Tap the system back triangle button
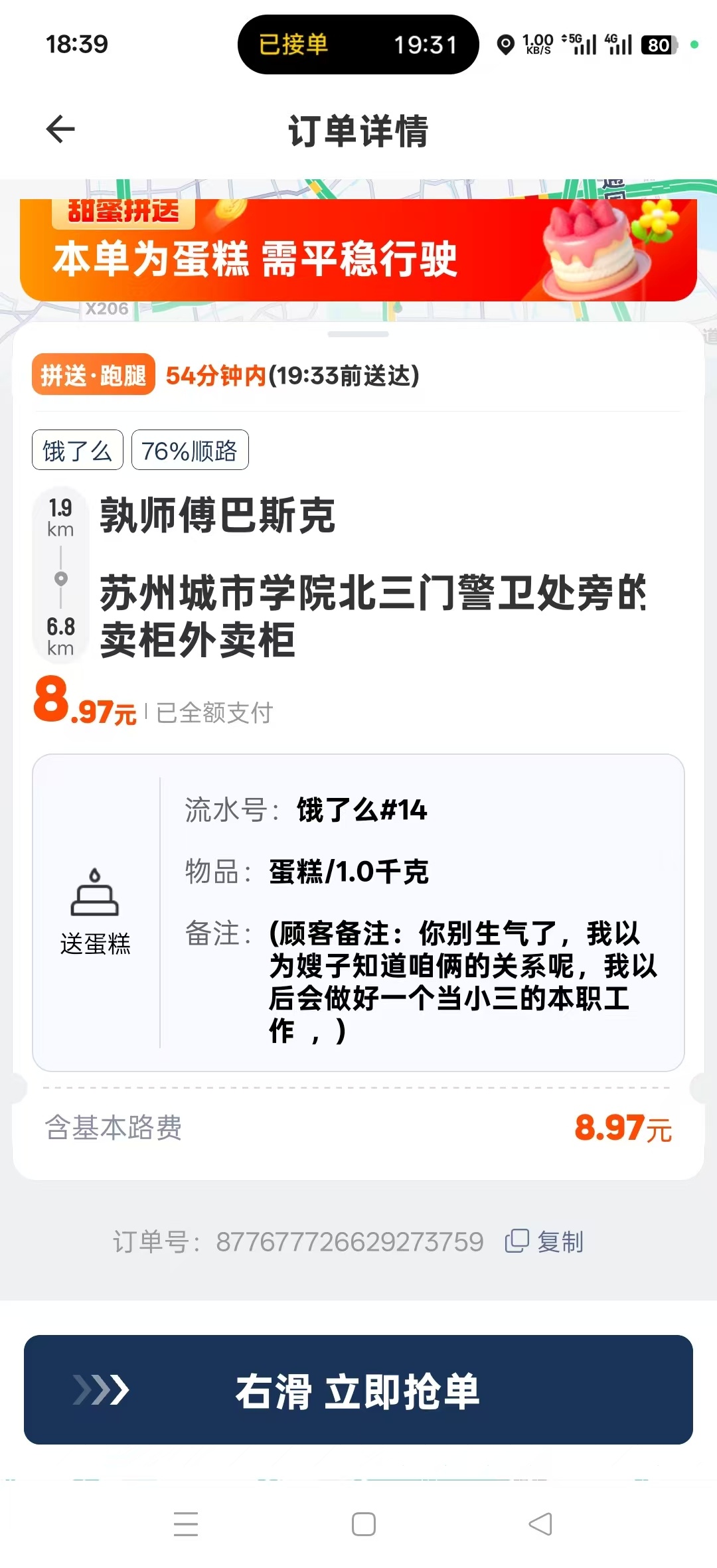 click(540, 1524)
